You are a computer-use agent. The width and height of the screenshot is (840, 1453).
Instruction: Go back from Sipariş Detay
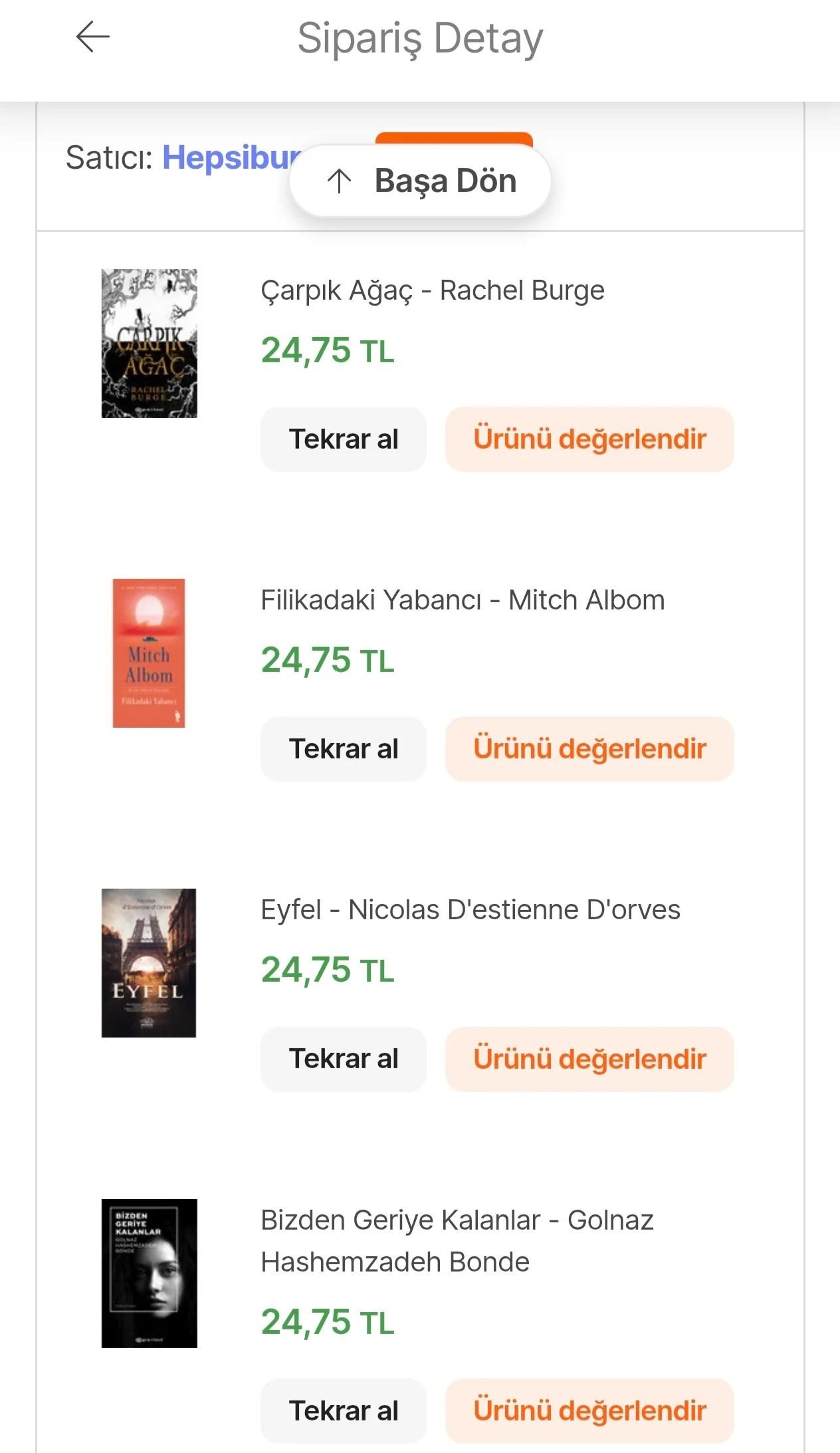(x=93, y=37)
